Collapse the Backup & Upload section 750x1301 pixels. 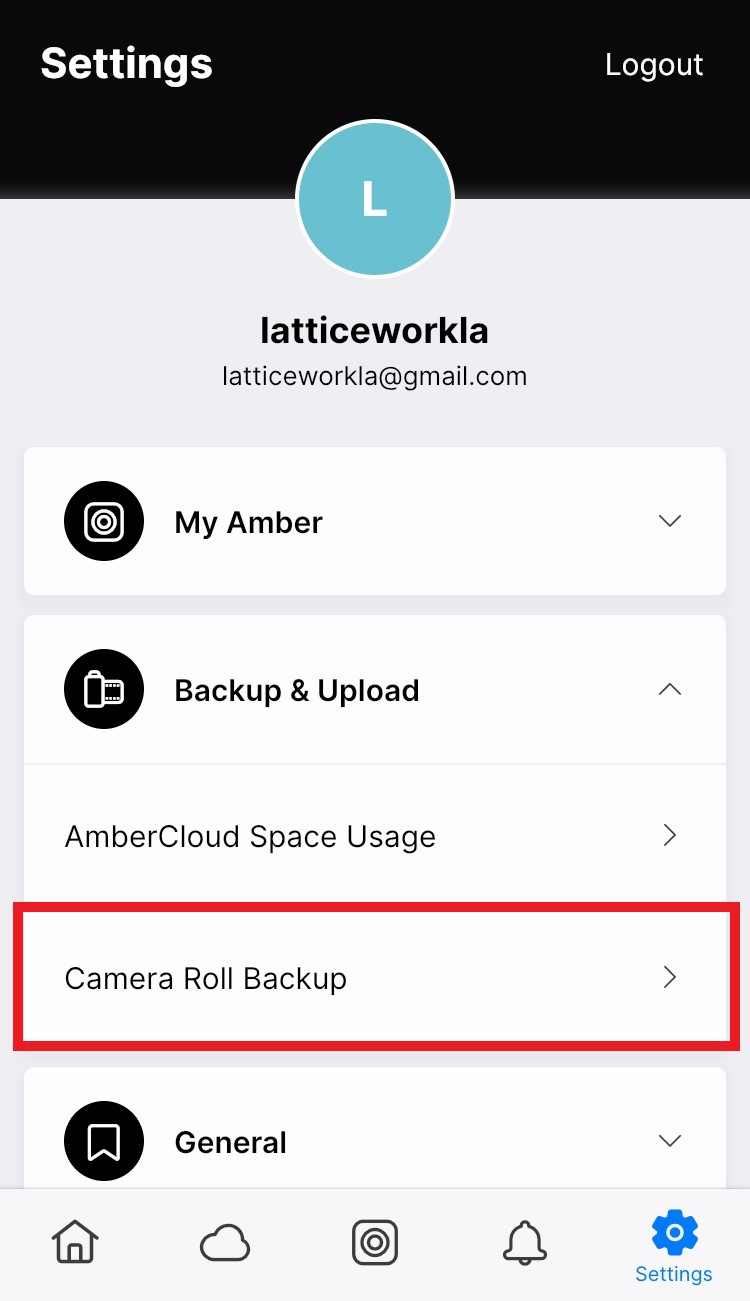click(x=375, y=690)
